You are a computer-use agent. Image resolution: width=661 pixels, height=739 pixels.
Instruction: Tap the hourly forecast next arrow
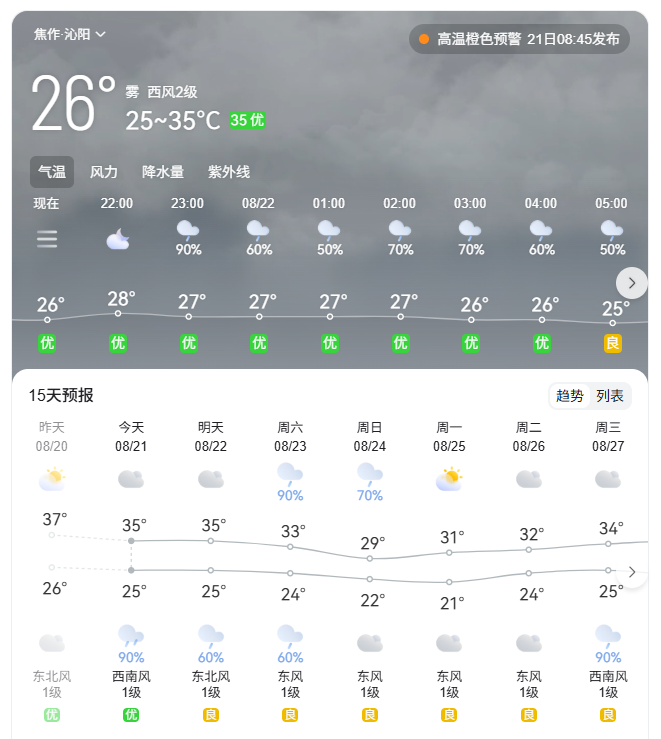point(631,282)
